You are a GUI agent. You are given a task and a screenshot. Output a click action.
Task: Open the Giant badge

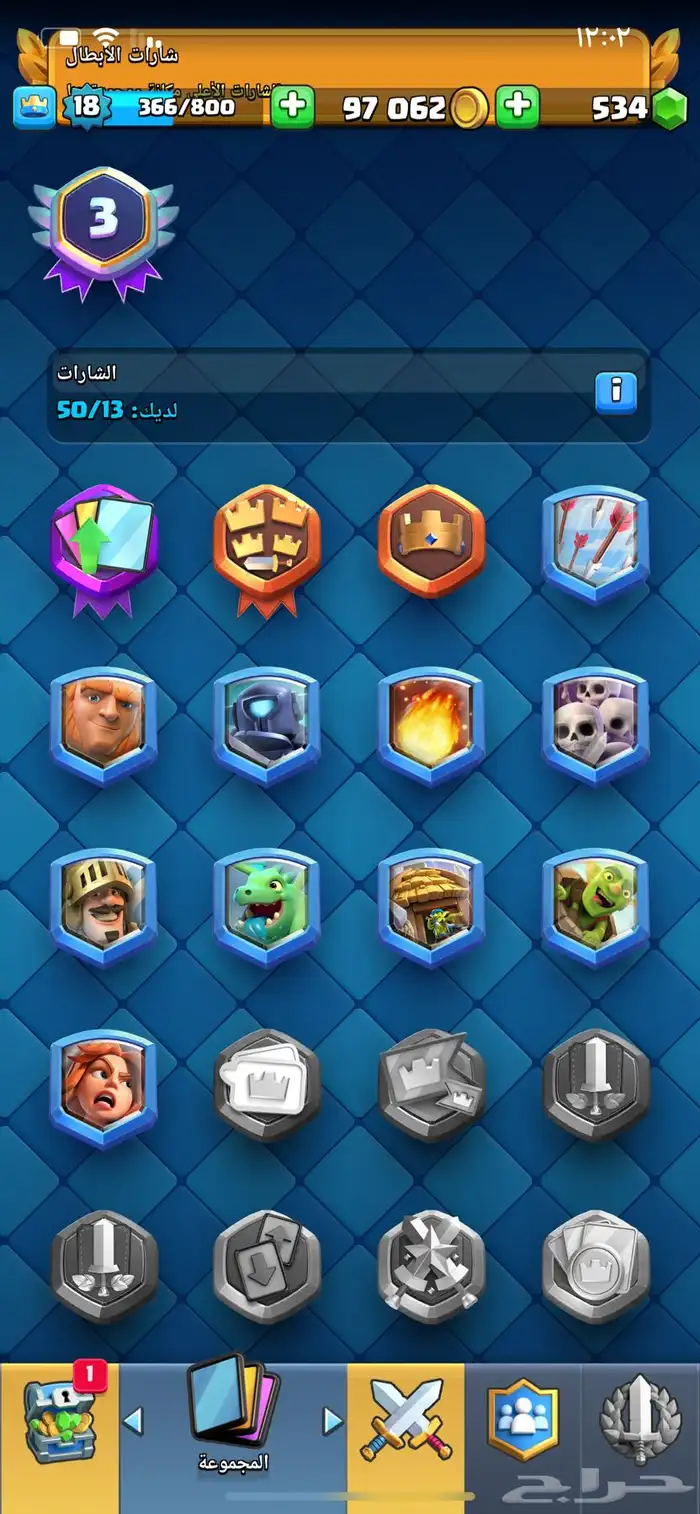click(103, 722)
